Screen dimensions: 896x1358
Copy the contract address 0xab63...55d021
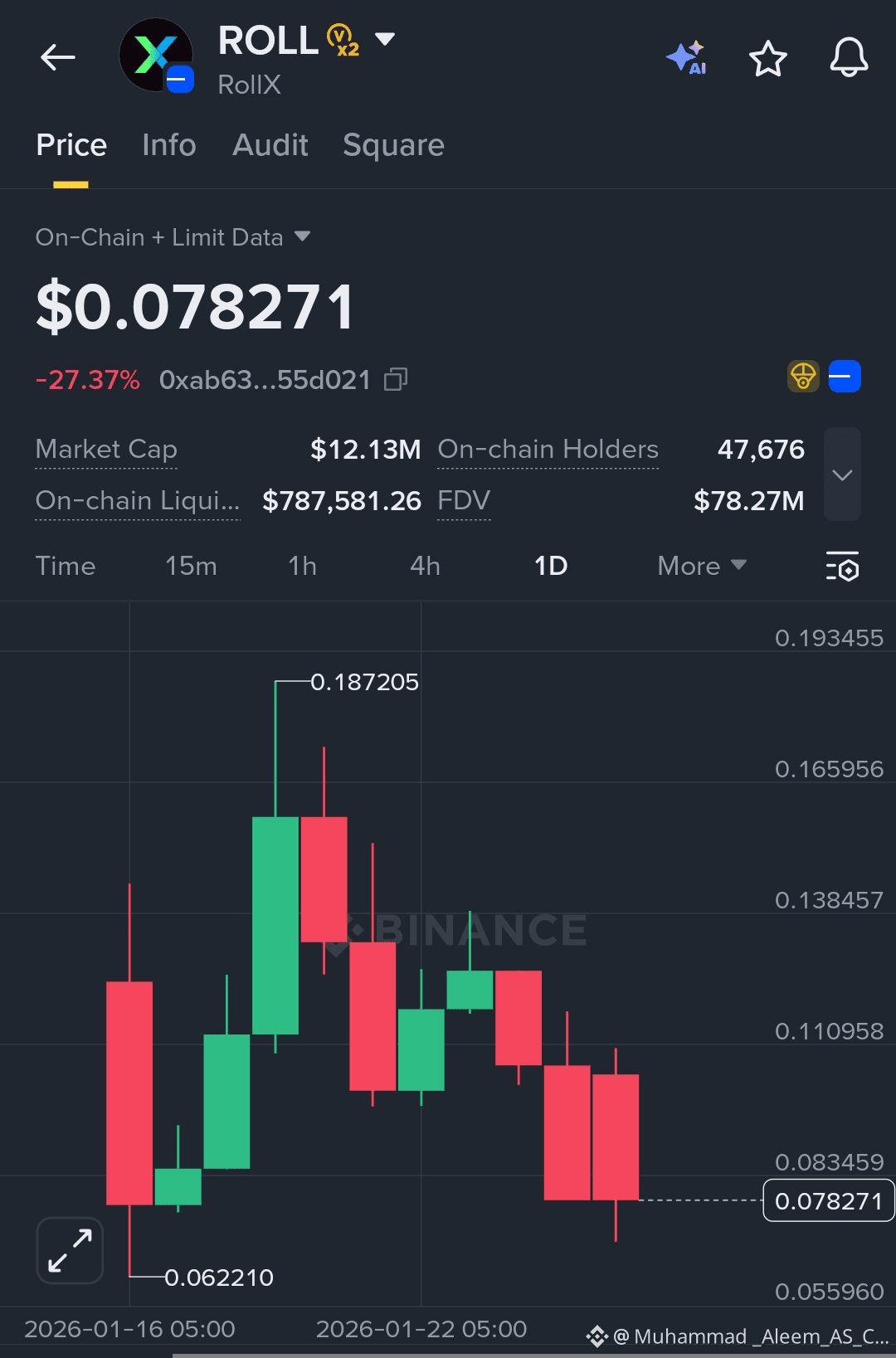(x=396, y=380)
